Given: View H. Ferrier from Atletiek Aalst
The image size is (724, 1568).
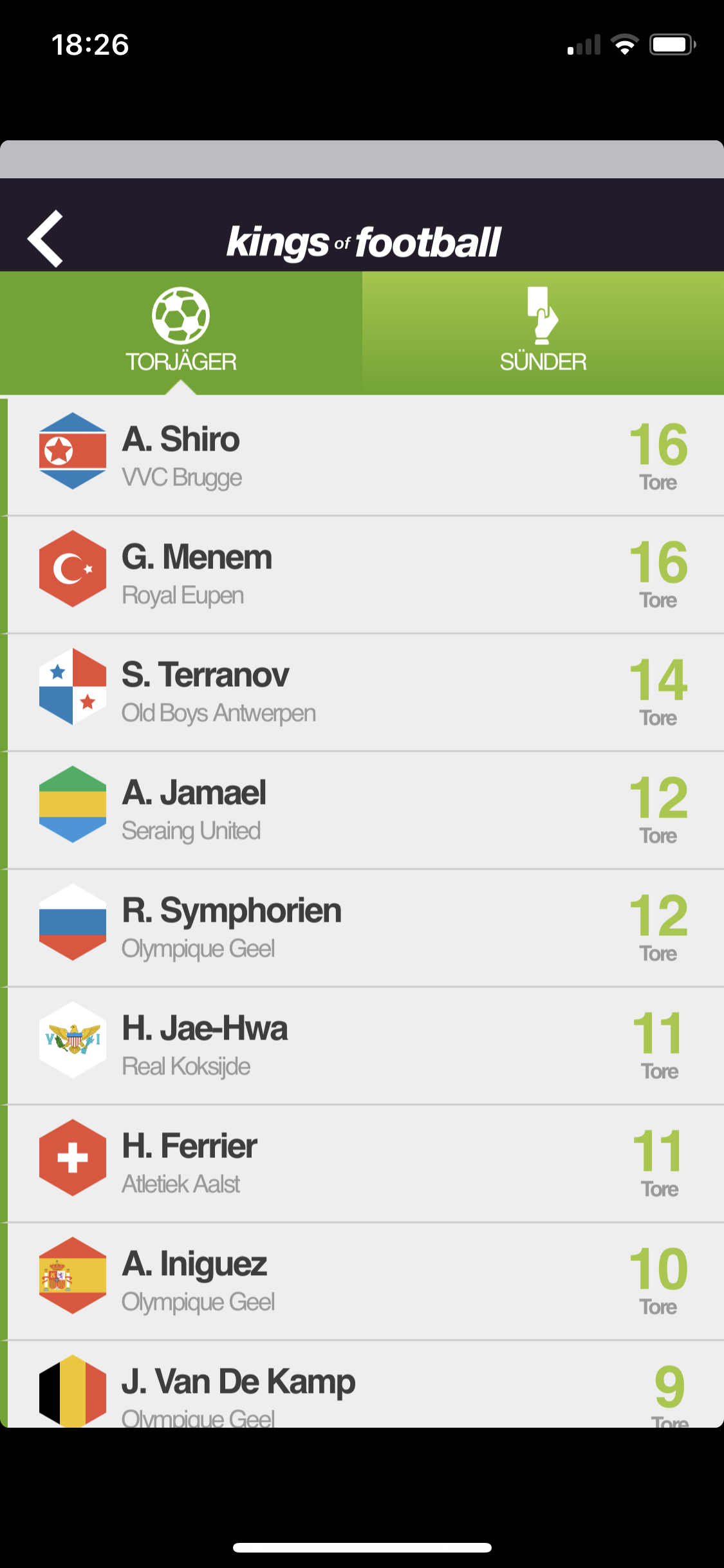Looking at the screenshot, I should 362,1163.
